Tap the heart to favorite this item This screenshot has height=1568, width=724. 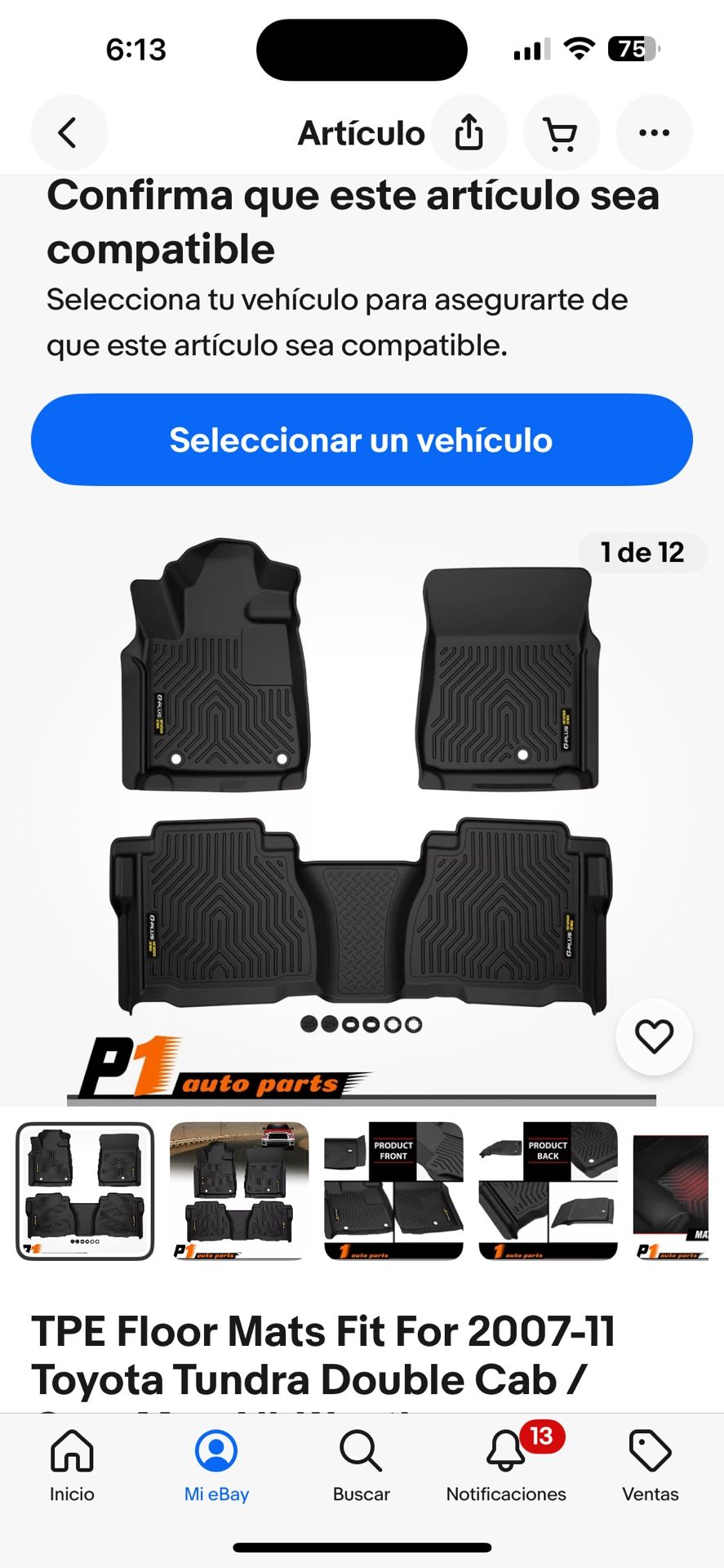tap(654, 1036)
